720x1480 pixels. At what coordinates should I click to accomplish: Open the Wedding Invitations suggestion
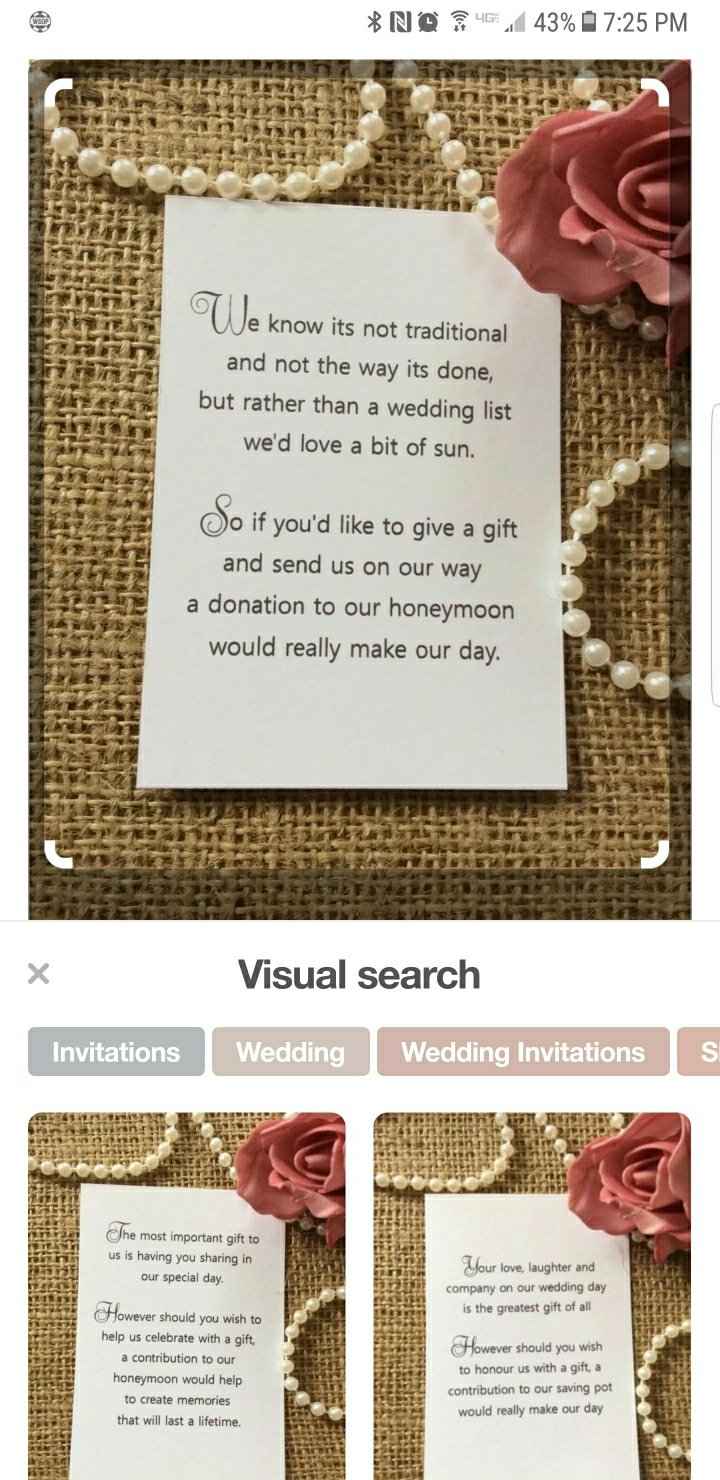point(521,1052)
